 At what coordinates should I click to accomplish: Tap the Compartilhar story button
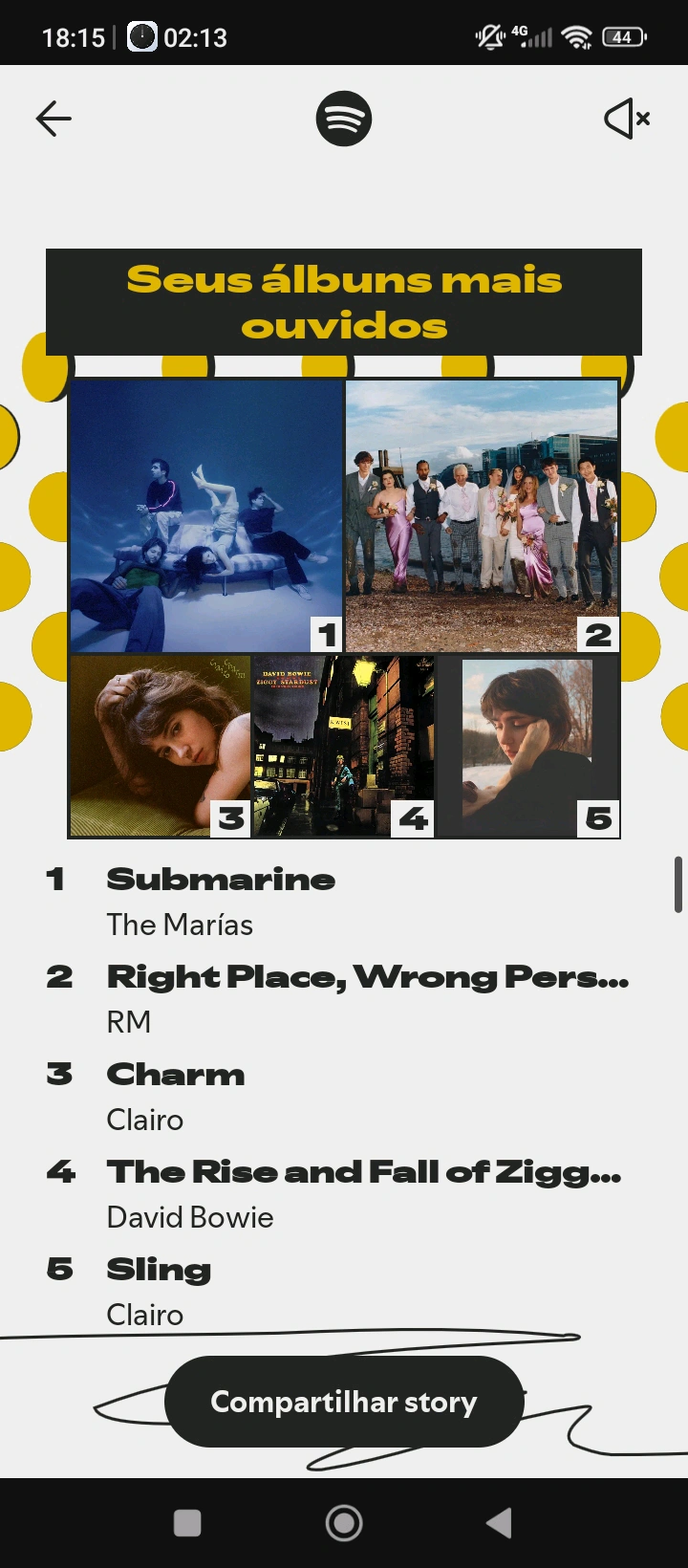pyautogui.click(x=344, y=1402)
